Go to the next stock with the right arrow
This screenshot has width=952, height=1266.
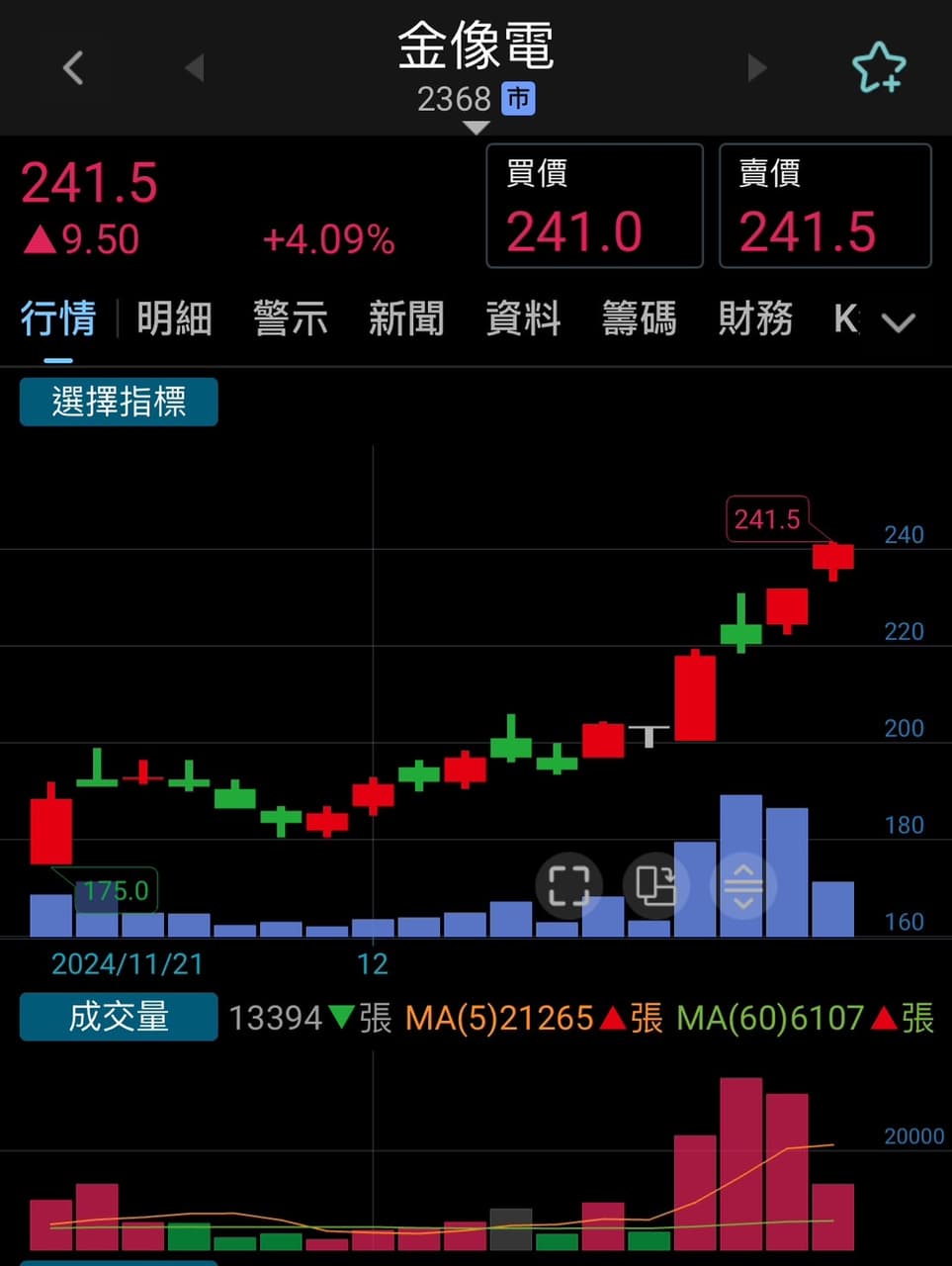(757, 67)
